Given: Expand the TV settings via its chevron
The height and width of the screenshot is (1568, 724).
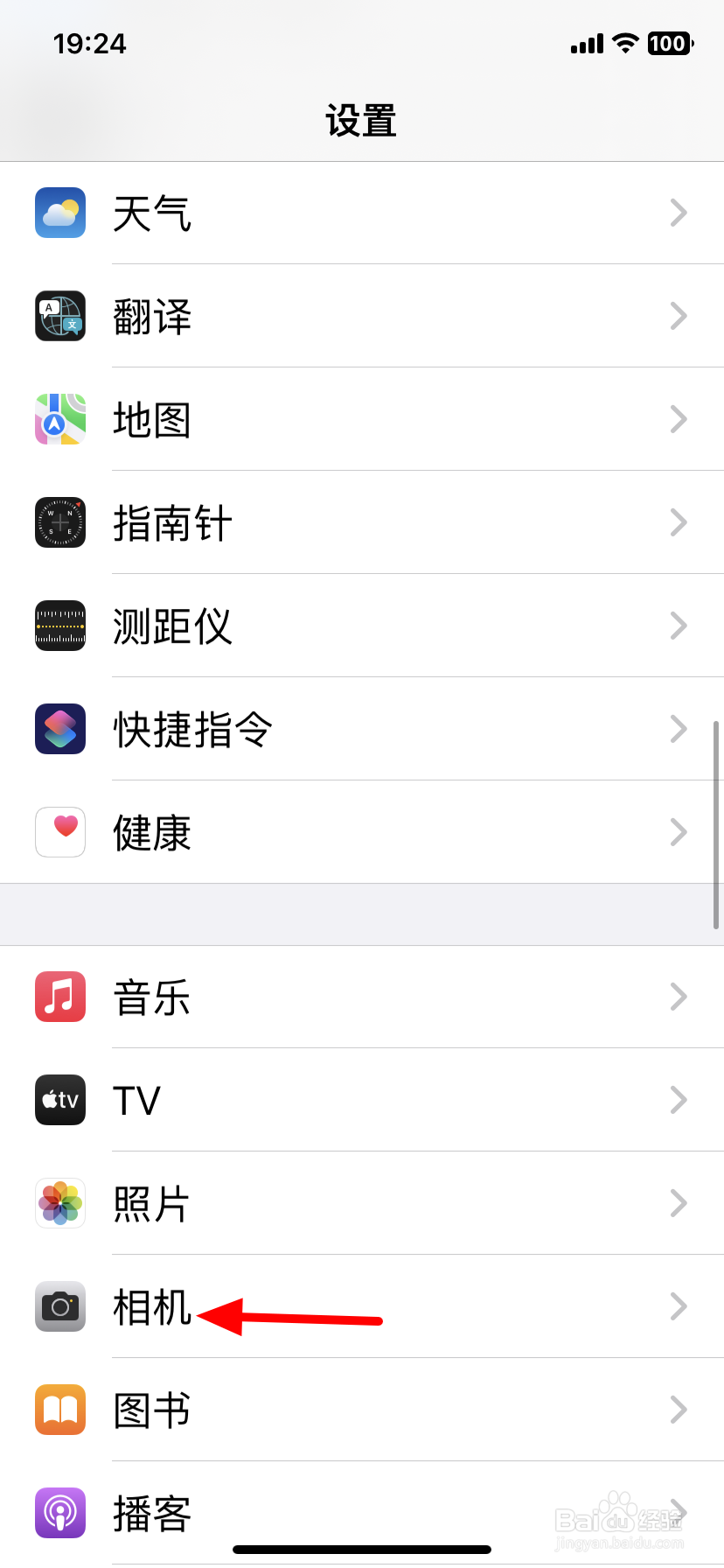Looking at the screenshot, I should [679, 1100].
